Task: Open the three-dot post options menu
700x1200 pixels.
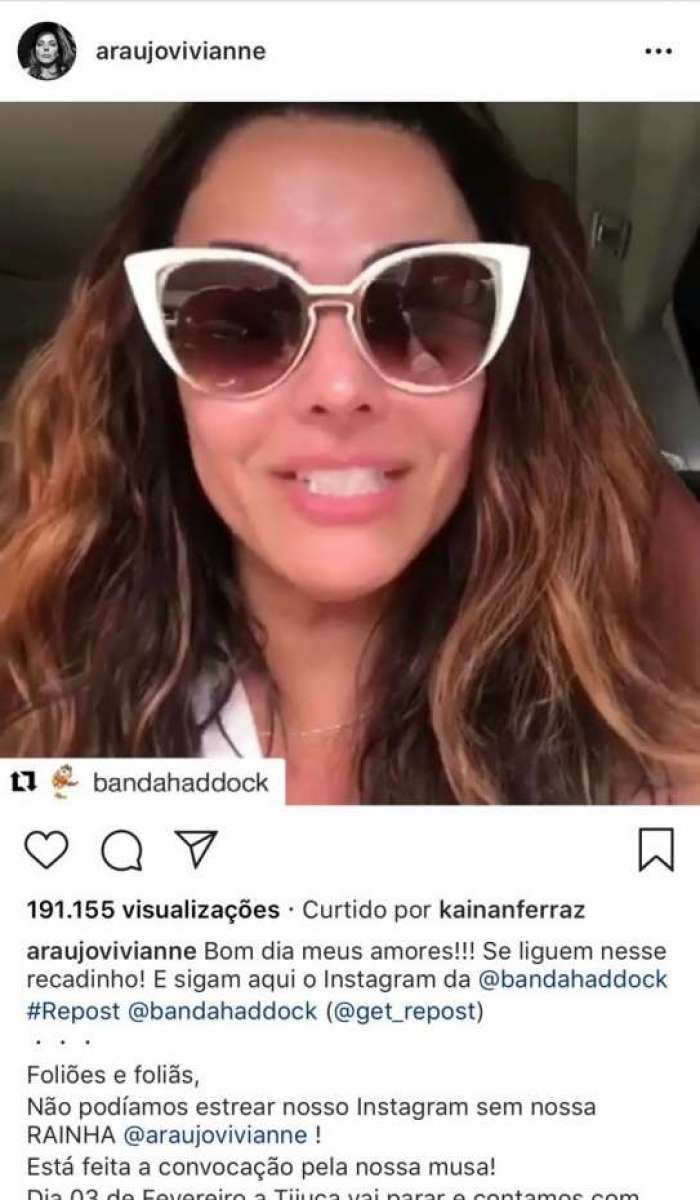Action: point(657,51)
